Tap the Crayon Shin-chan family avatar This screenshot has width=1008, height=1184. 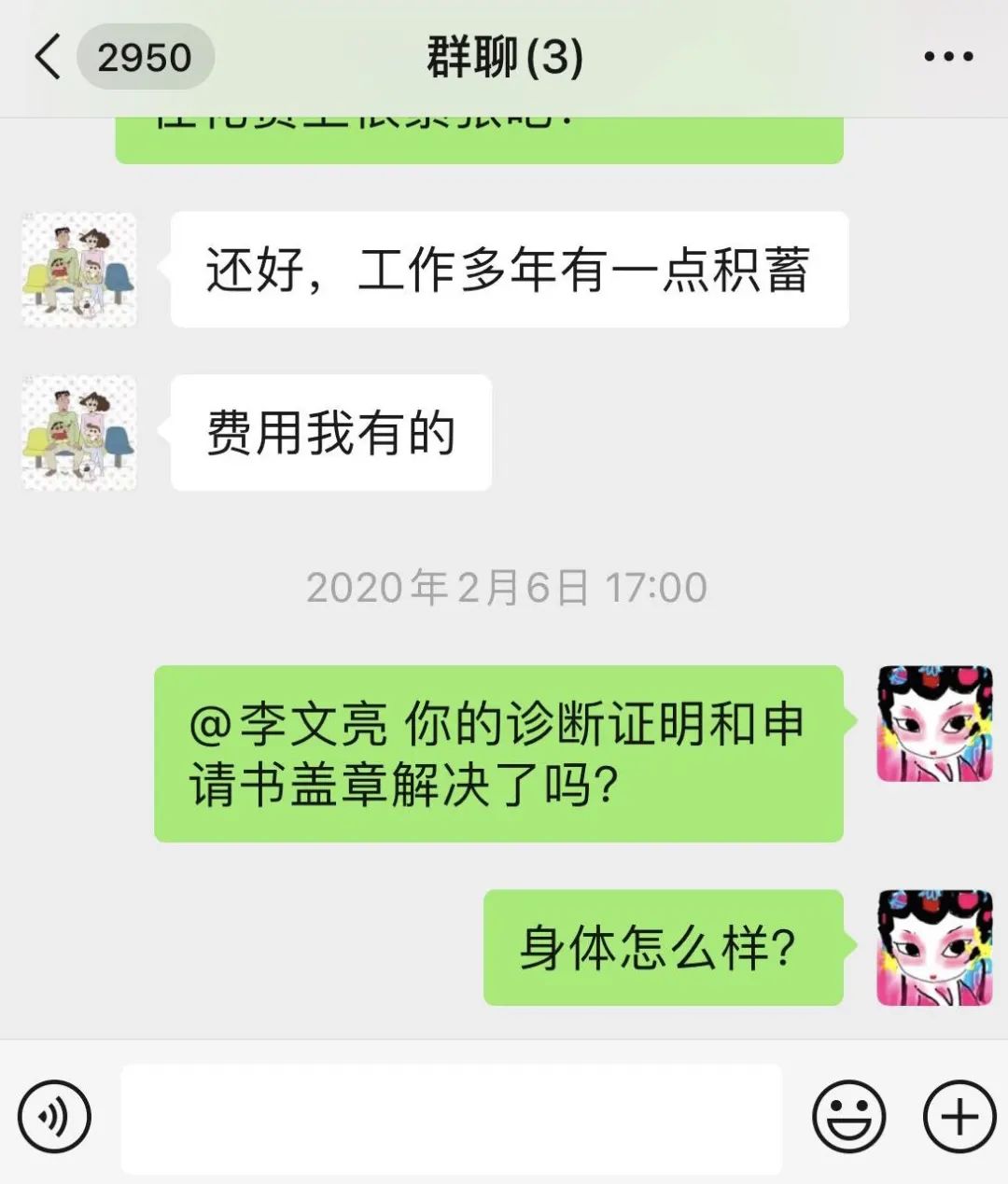78,269
